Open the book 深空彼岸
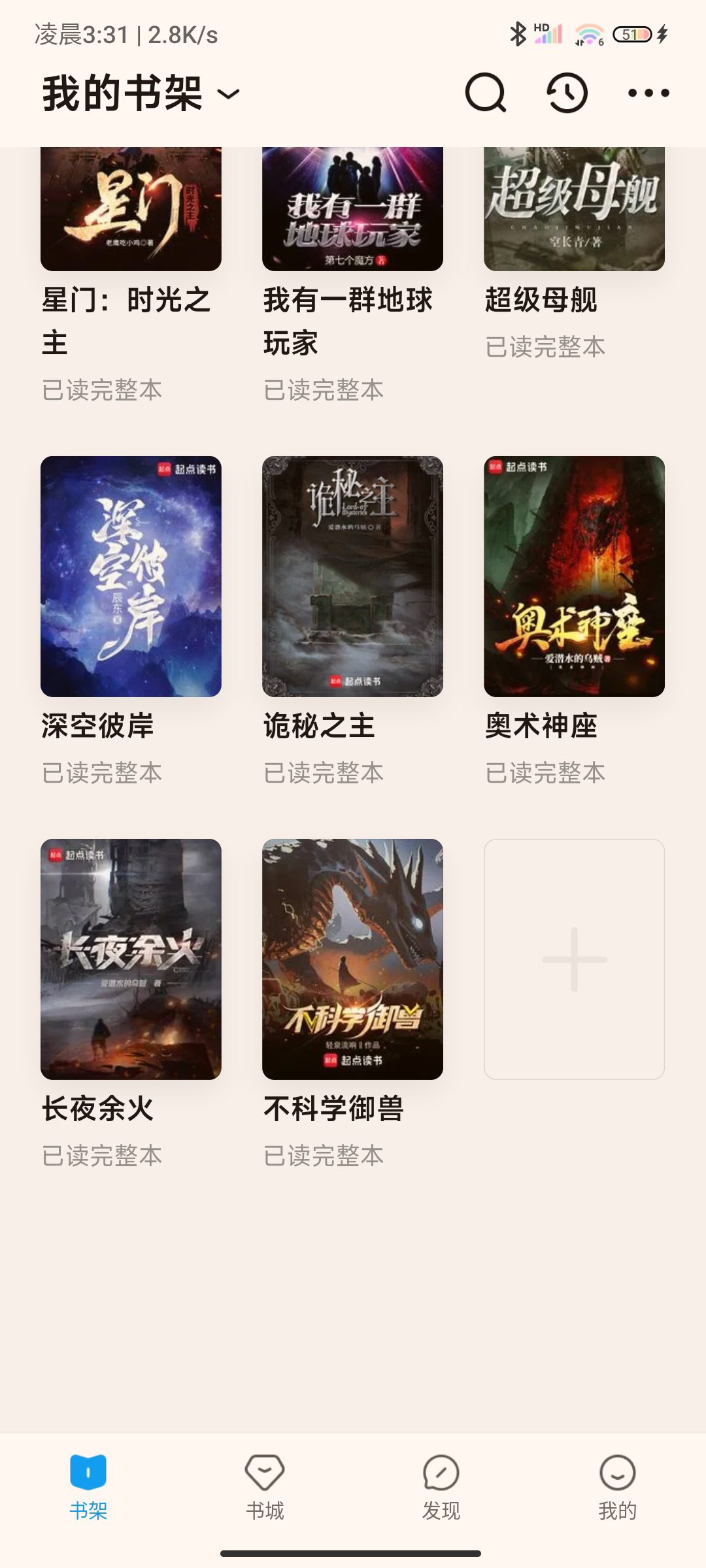706x1568 pixels. (131, 576)
